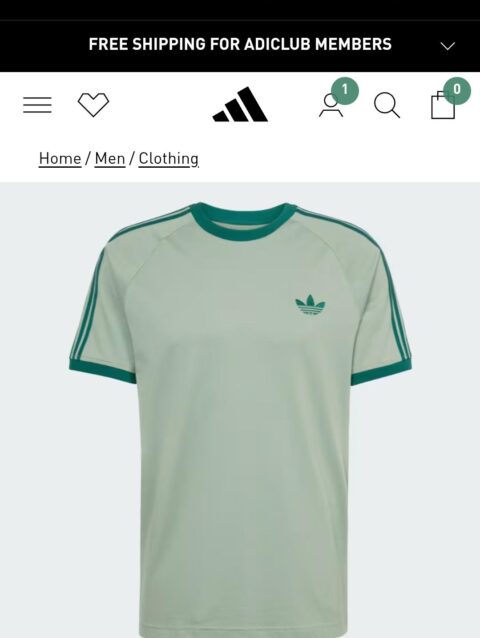Open the hamburger menu

37,105
